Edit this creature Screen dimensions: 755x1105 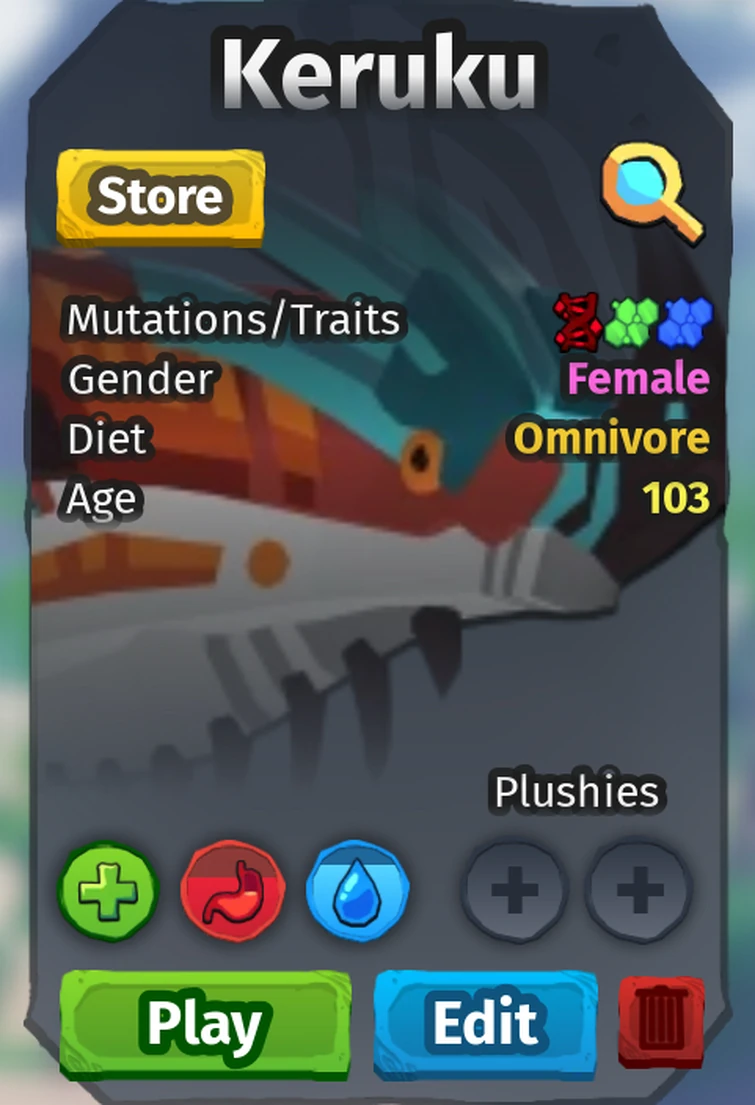(x=485, y=1023)
